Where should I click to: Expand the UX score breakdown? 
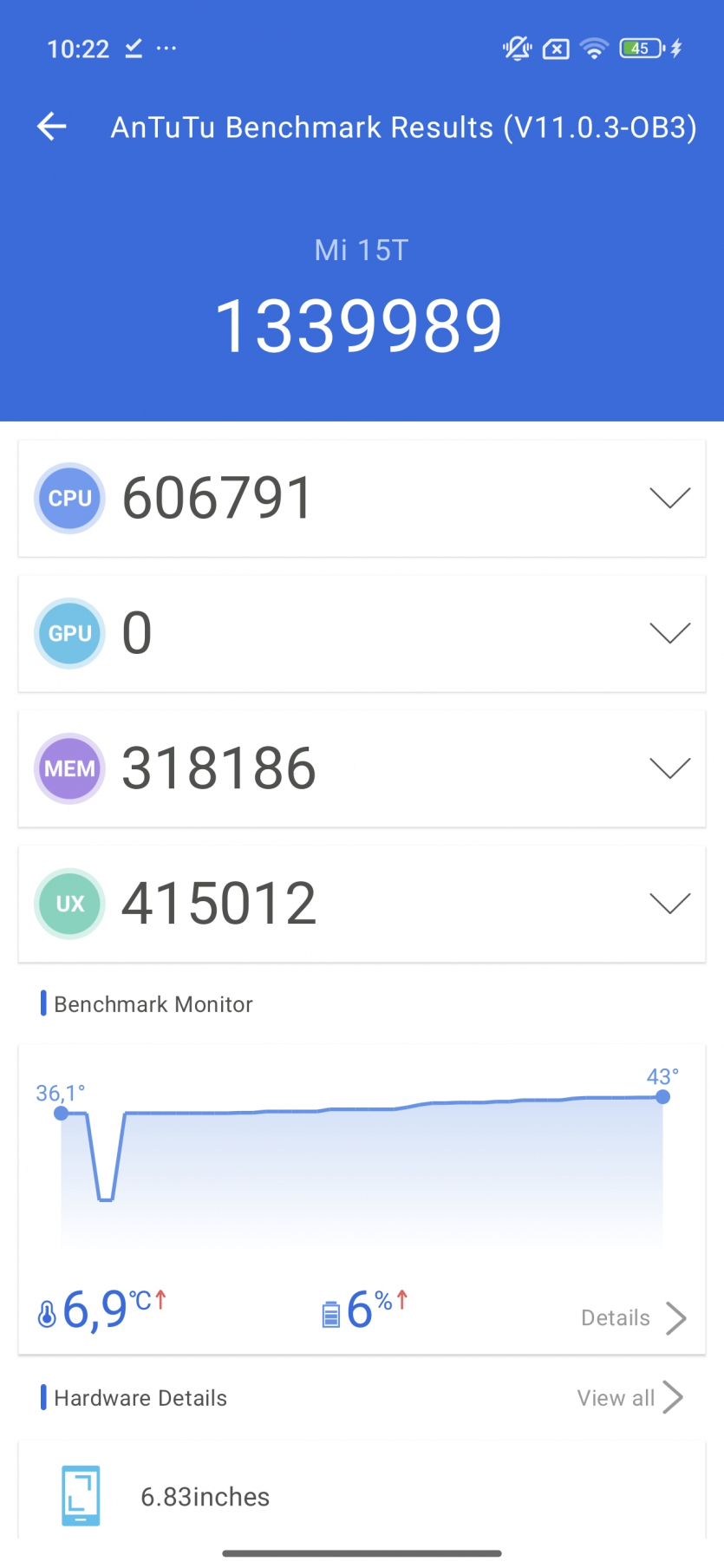coord(669,904)
